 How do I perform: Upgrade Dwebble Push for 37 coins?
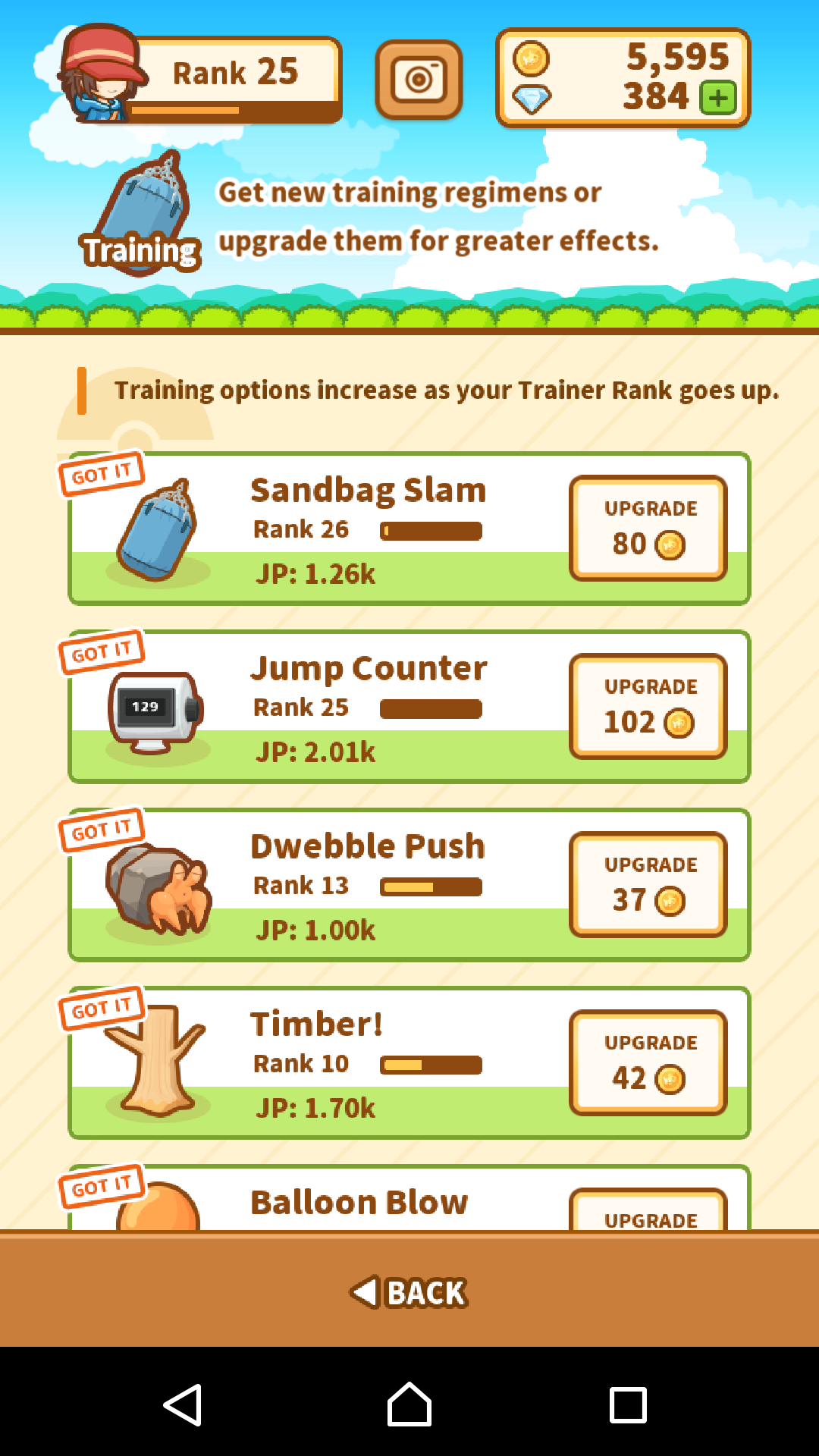648,885
